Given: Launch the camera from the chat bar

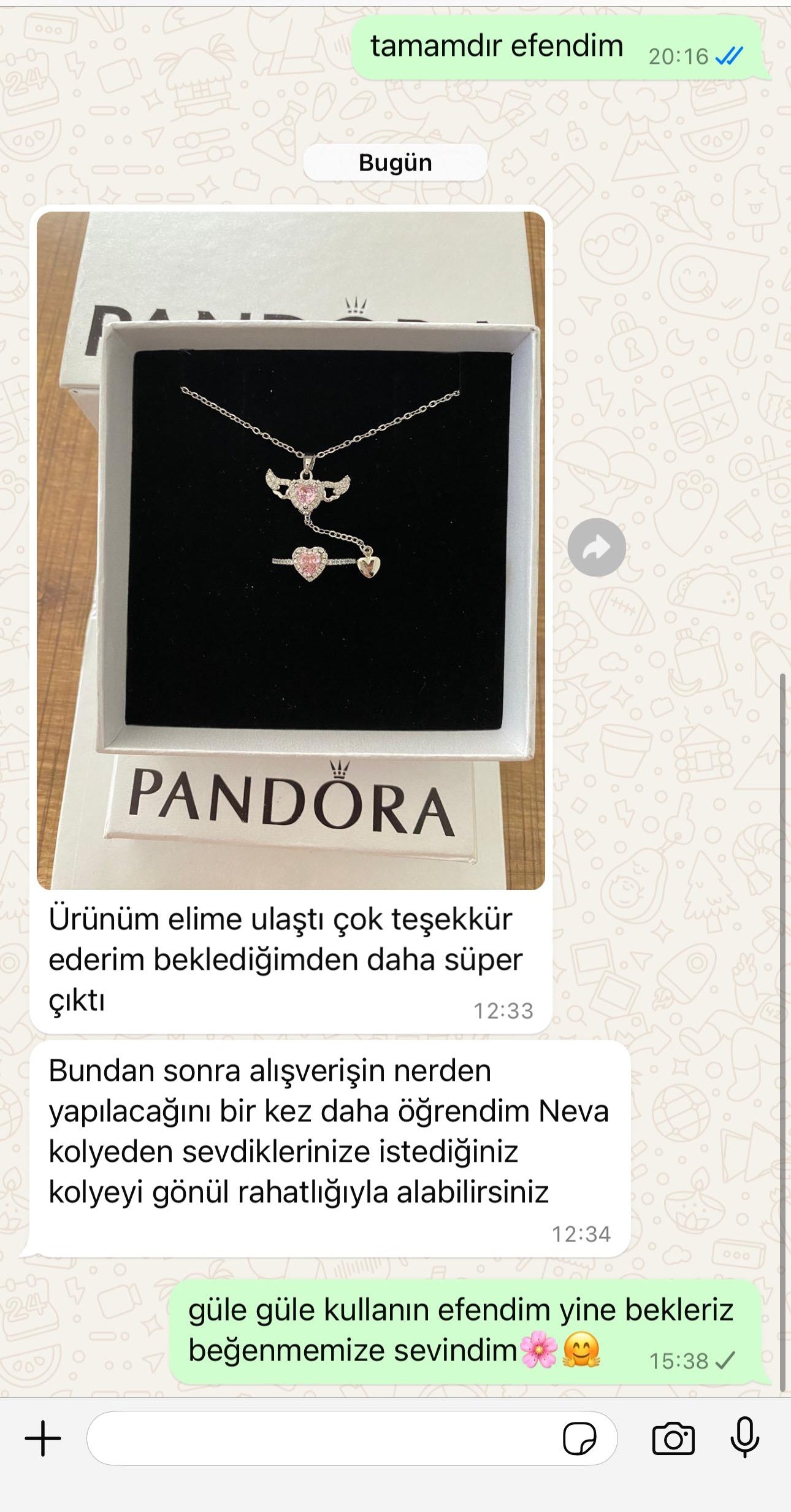Looking at the screenshot, I should [x=673, y=1438].
